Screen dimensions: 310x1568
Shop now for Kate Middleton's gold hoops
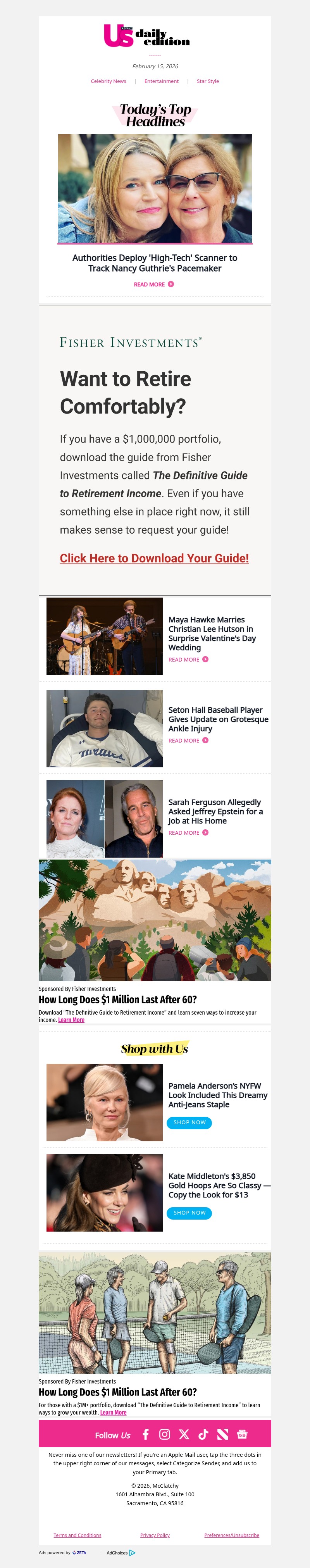coord(189,1213)
